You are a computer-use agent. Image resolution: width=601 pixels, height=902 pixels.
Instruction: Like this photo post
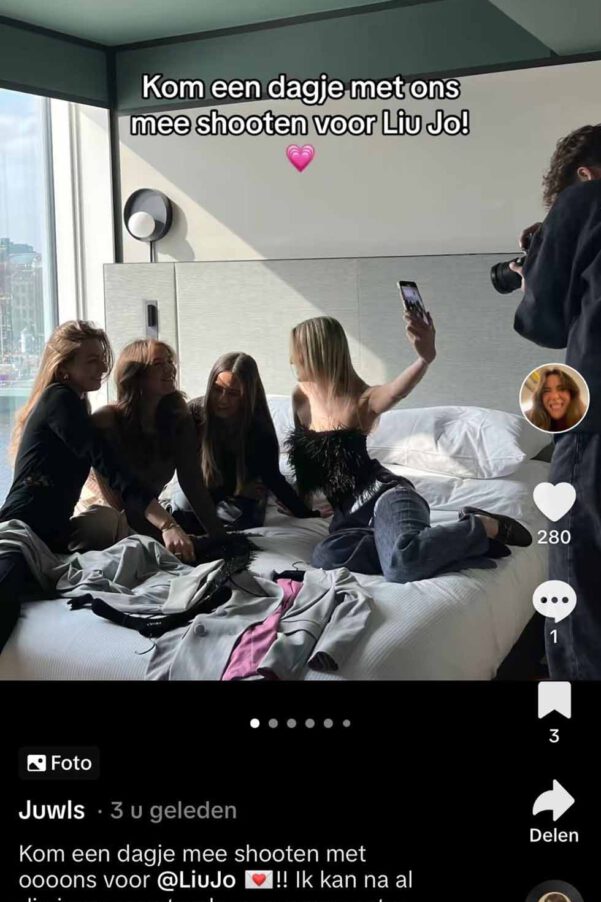pos(554,502)
